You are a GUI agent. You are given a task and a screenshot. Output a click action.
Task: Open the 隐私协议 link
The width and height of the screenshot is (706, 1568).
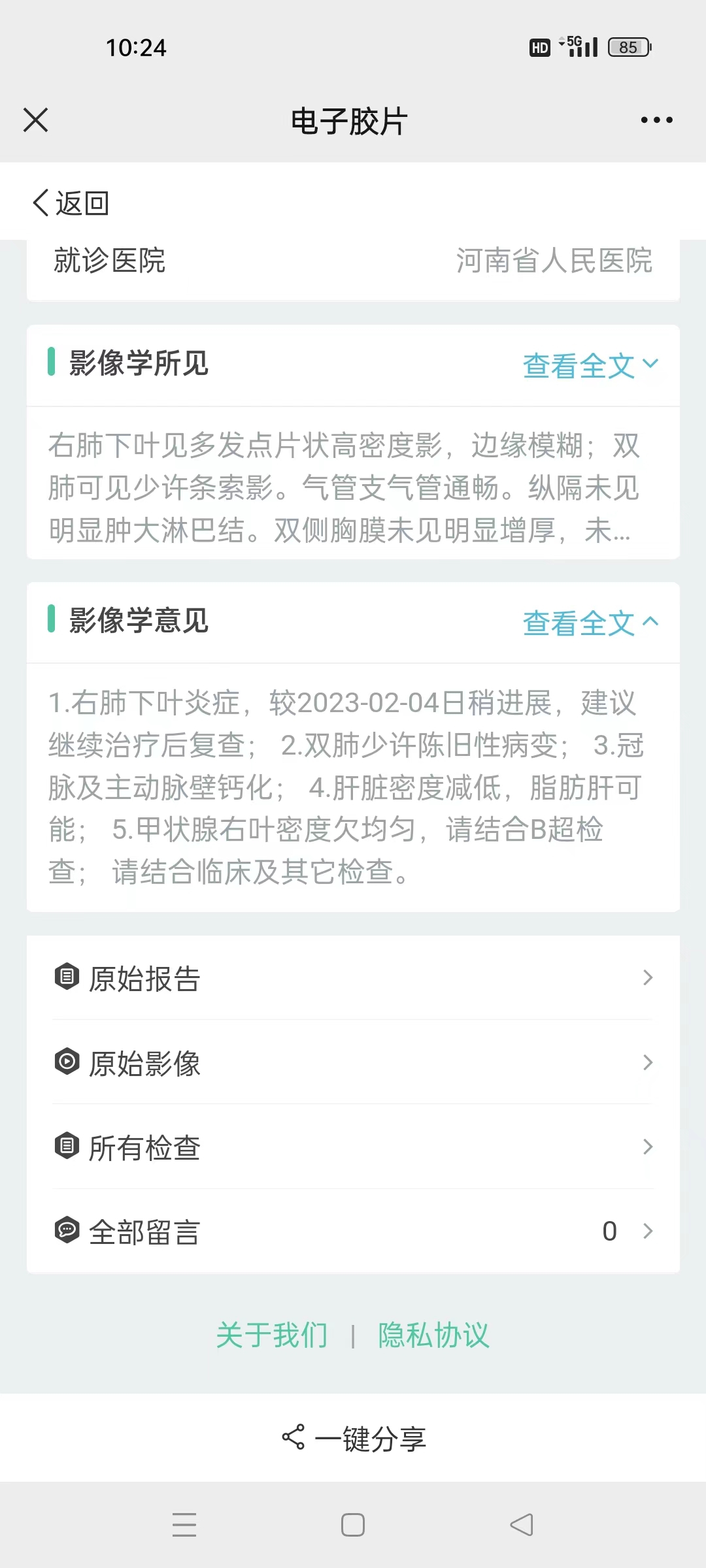[x=433, y=1335]
